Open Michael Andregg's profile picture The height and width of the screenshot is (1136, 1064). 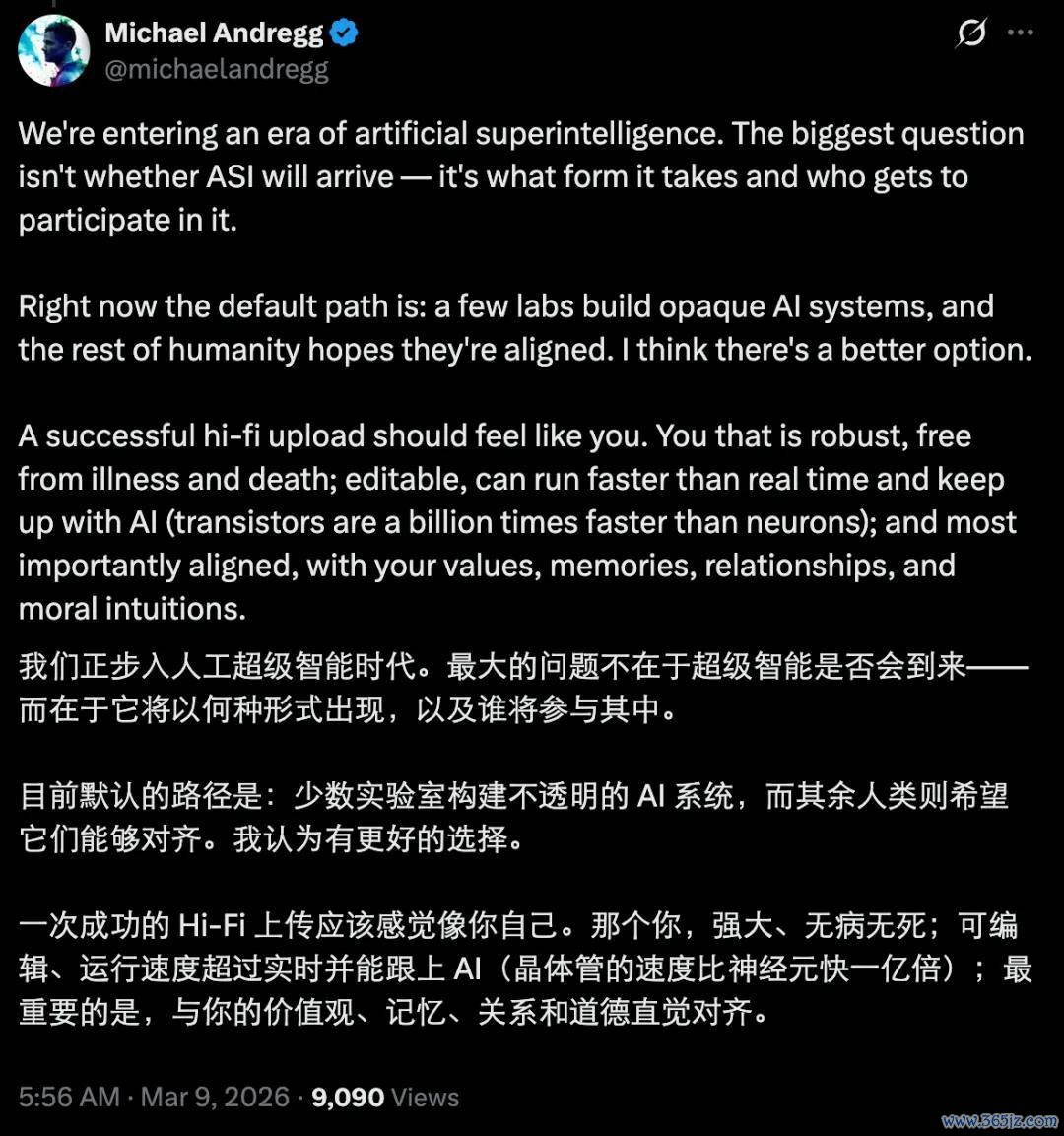pyautogui.click(x=53, y=50)
